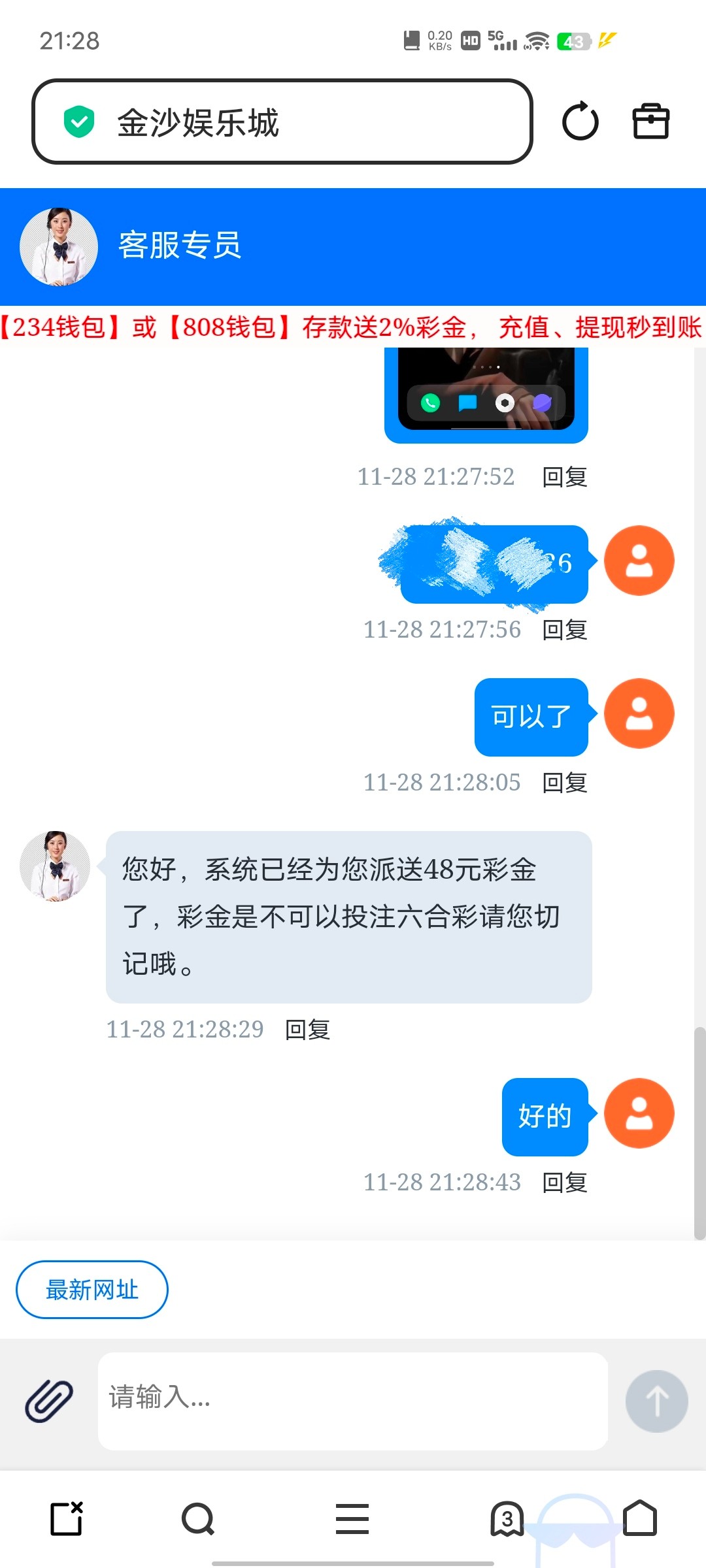Reply to the 可以了 message
The image size is (706, 1568).
[x=565, y=783]
